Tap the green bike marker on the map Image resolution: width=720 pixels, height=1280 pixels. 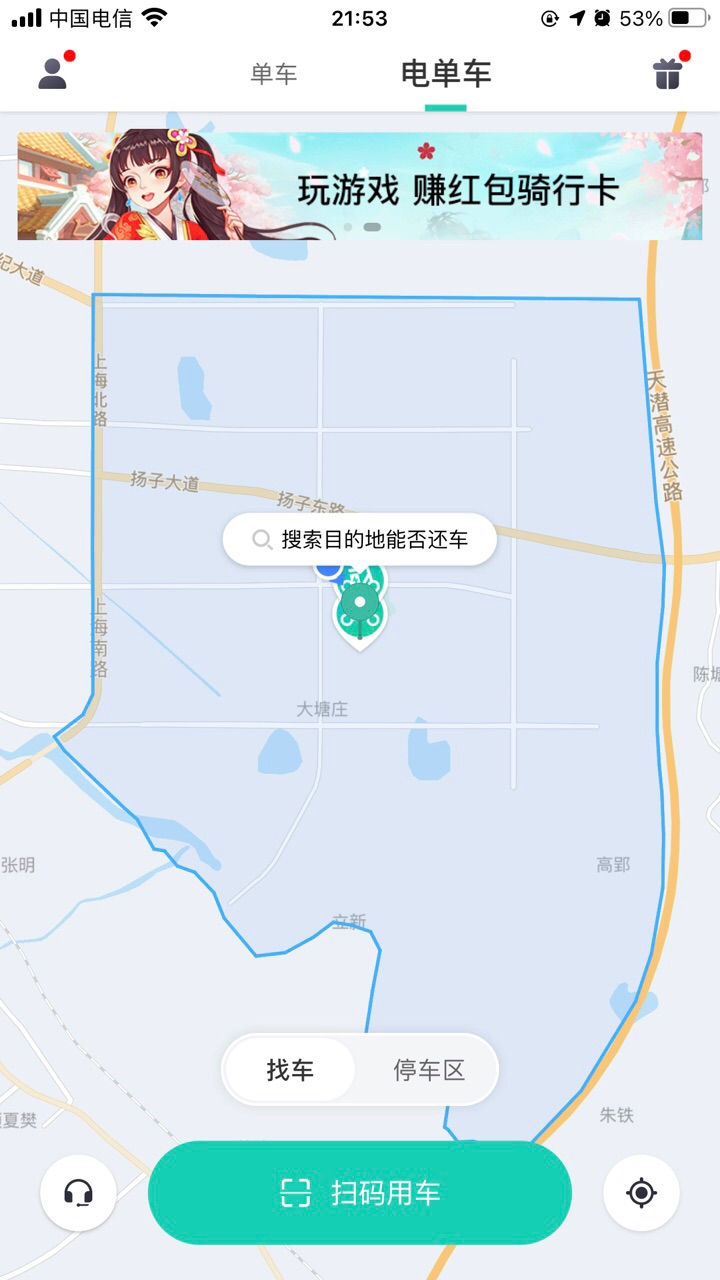pyautogui.click(x=358, y=612)
